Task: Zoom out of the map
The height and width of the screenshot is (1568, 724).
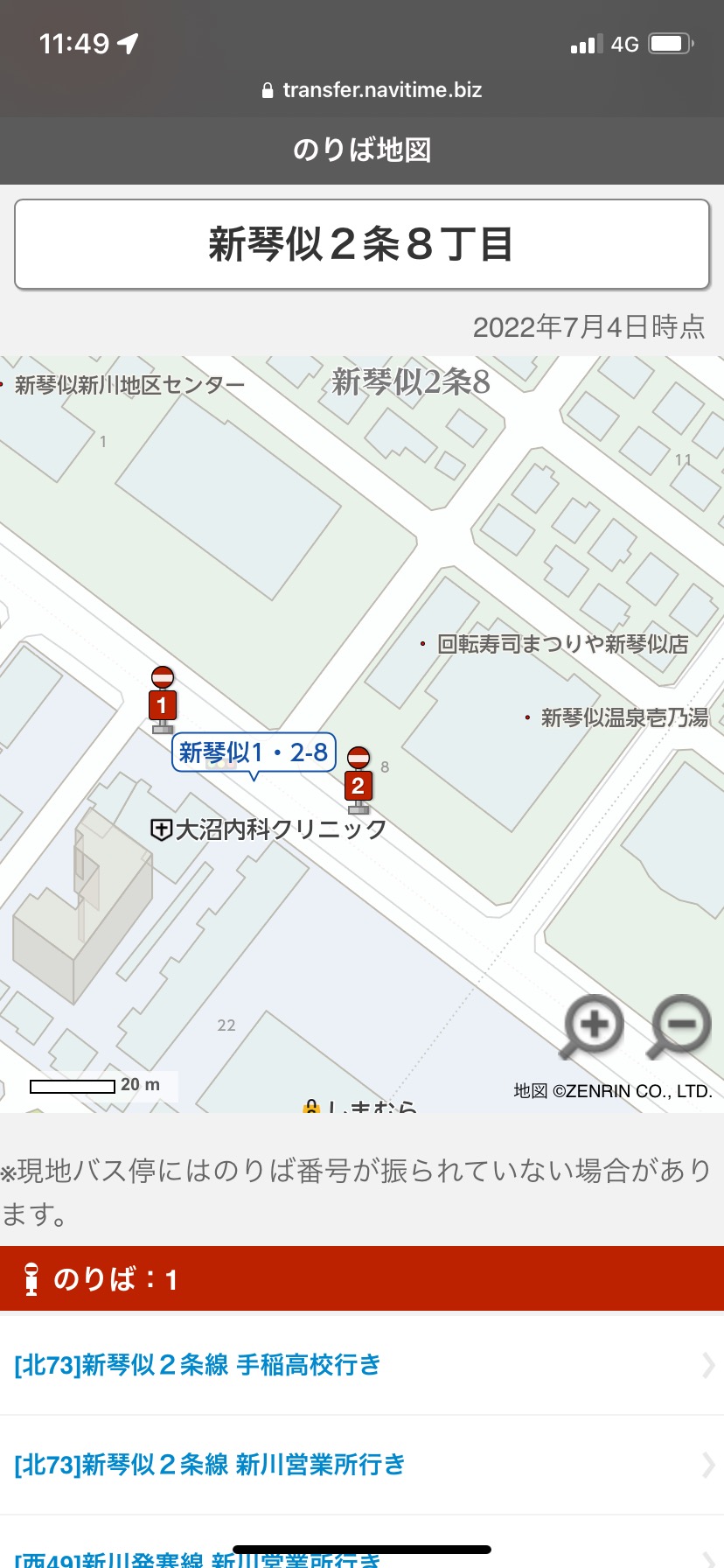Action: click(679, 1025)
